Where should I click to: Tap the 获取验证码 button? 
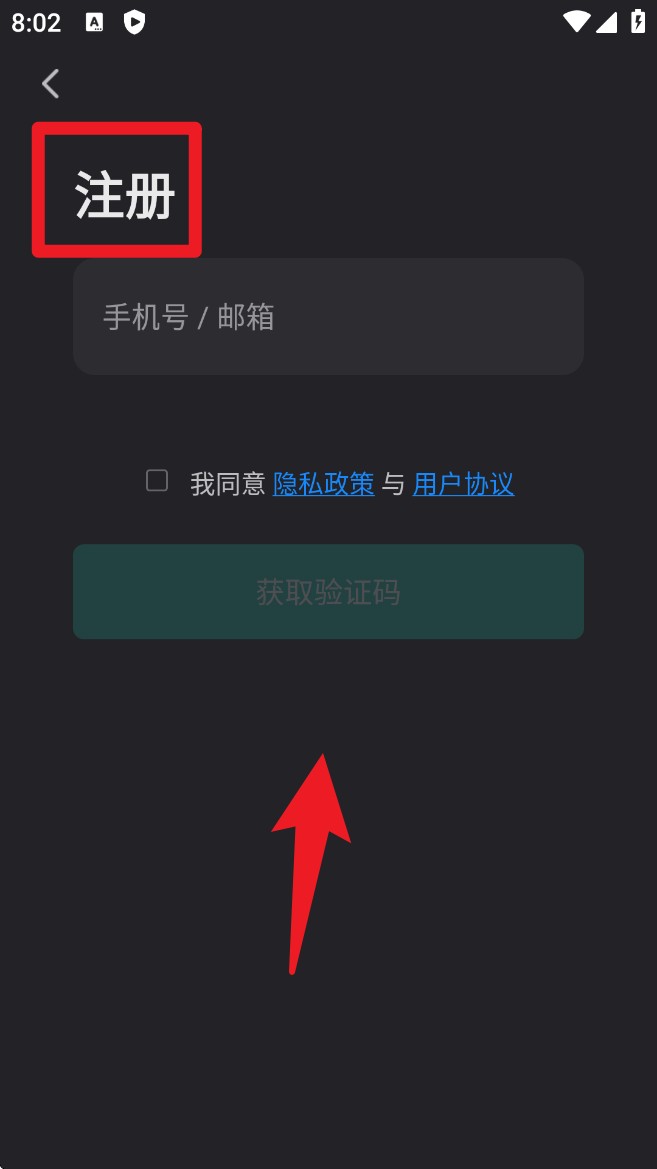328,592
